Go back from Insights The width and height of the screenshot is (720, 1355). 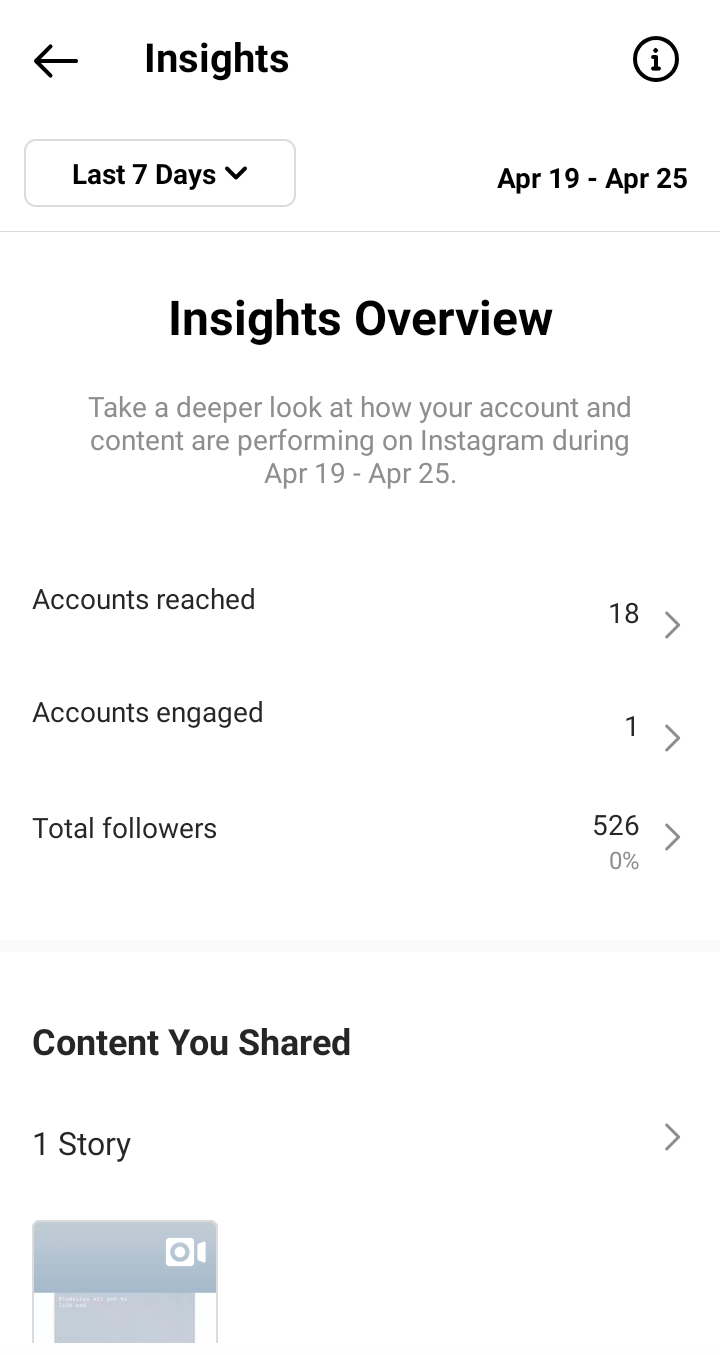click(56, 60)
